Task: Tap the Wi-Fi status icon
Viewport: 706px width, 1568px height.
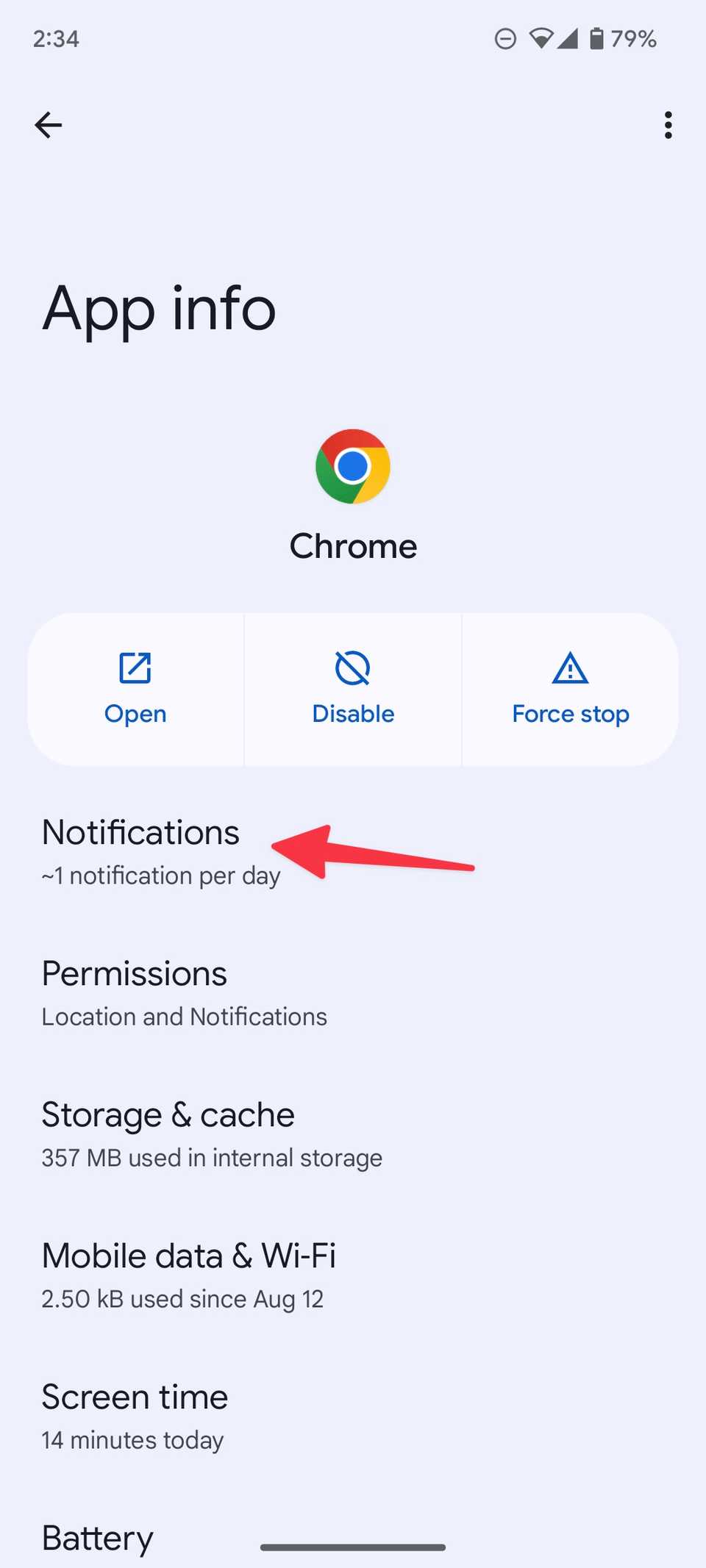Action: 541,38
